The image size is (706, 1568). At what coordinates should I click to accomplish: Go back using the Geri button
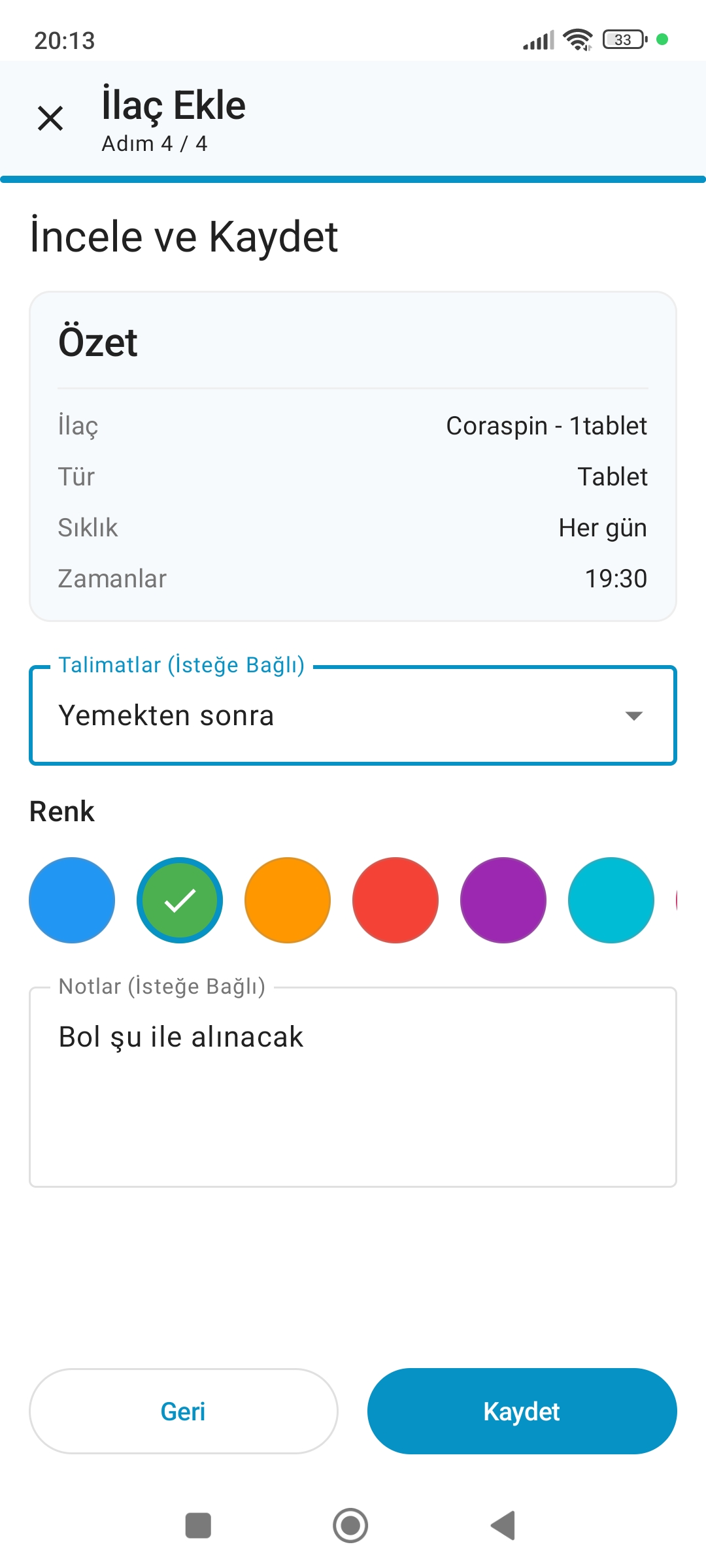(183, 1411)
